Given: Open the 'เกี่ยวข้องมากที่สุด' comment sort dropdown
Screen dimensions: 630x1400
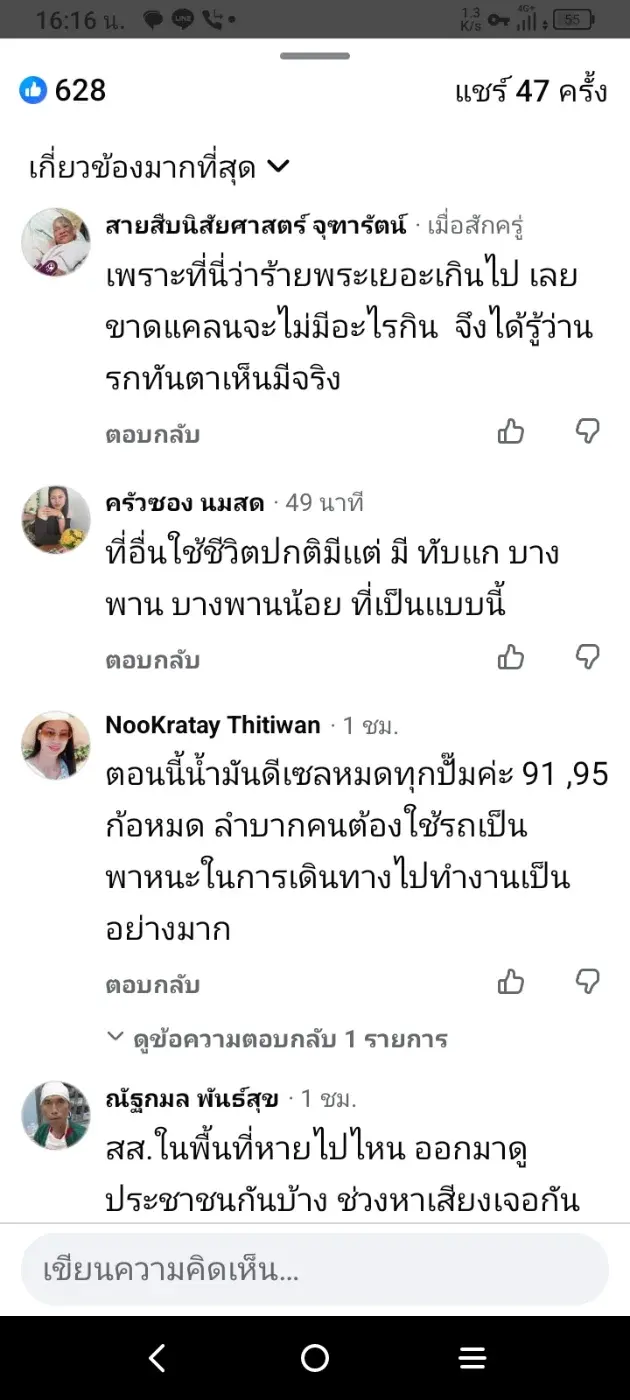Looking at the screenshot, I should 158,168.
